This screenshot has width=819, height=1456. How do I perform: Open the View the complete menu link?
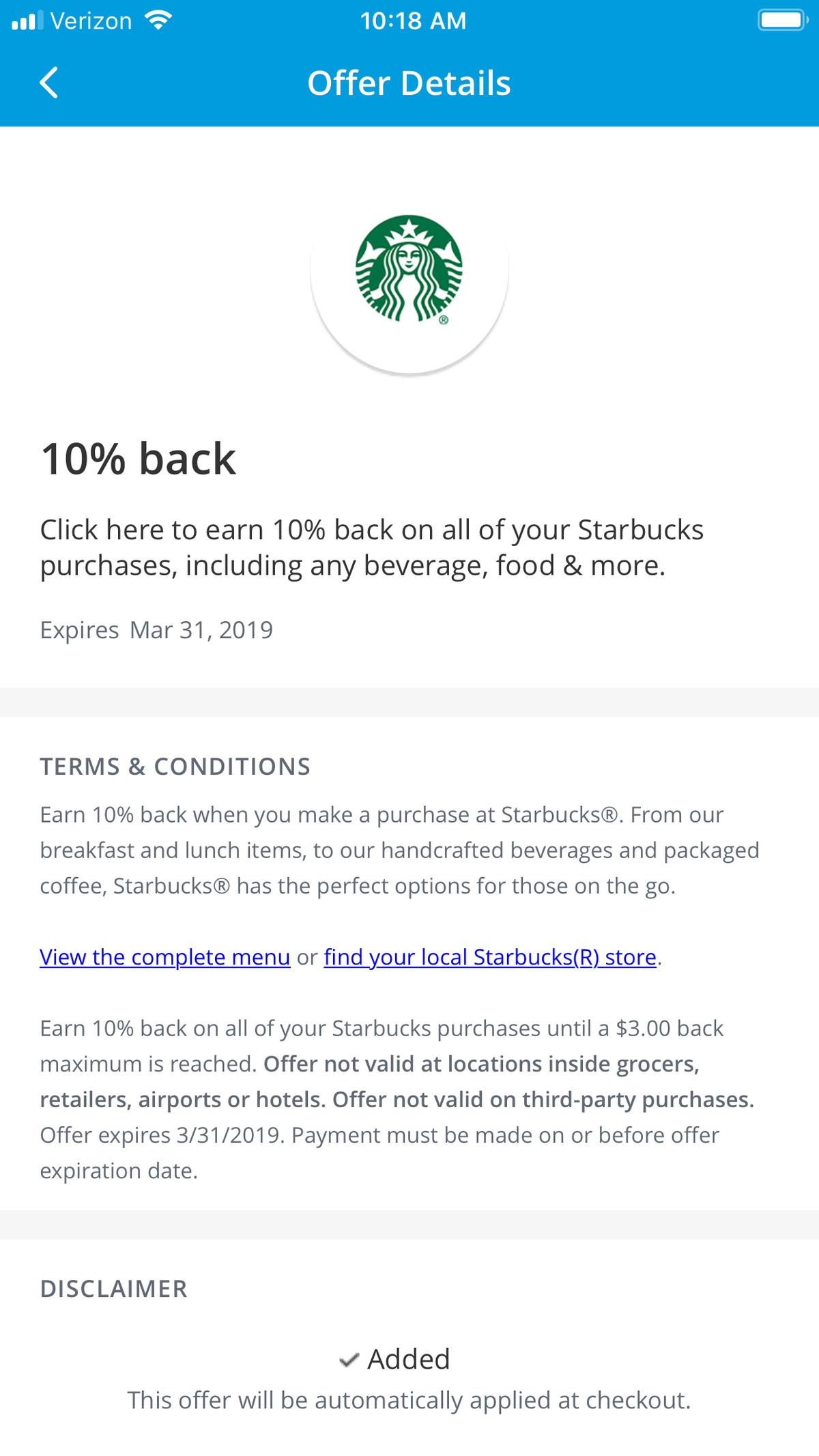click(164, 957)
